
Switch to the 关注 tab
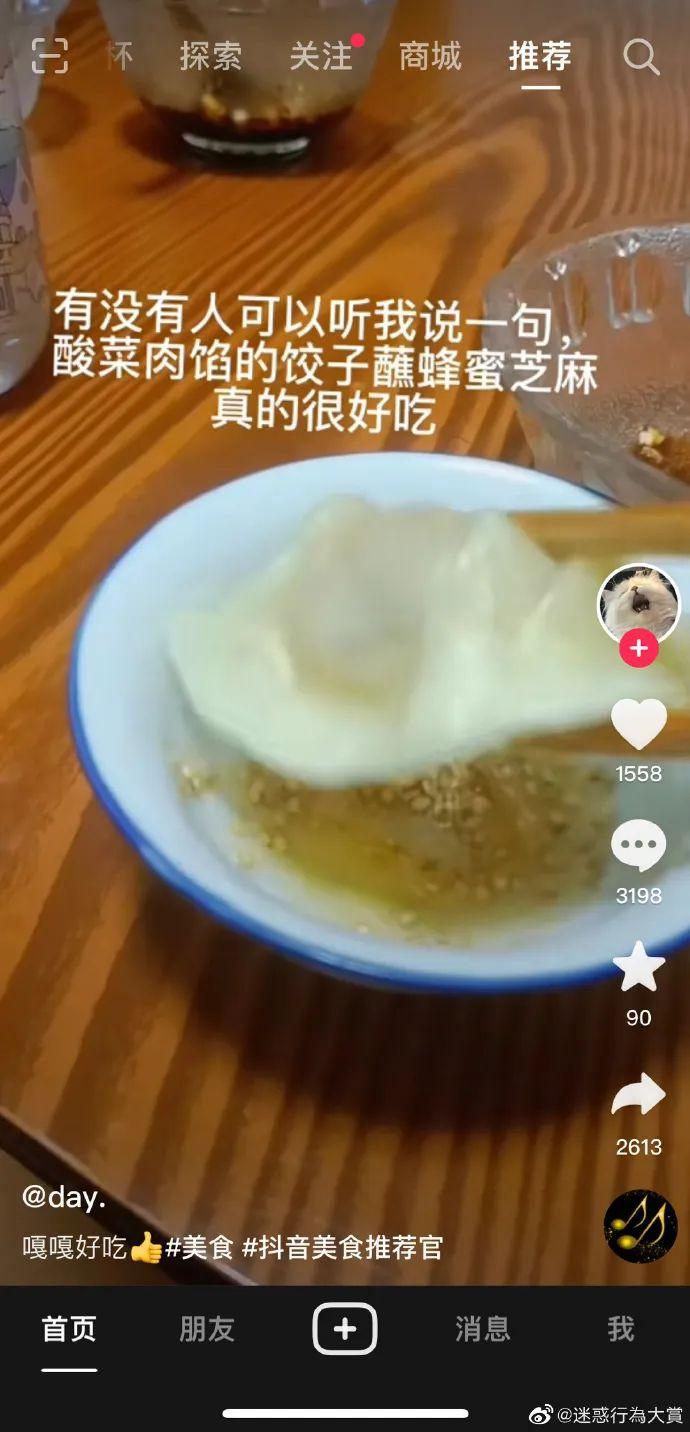(321, 57)
